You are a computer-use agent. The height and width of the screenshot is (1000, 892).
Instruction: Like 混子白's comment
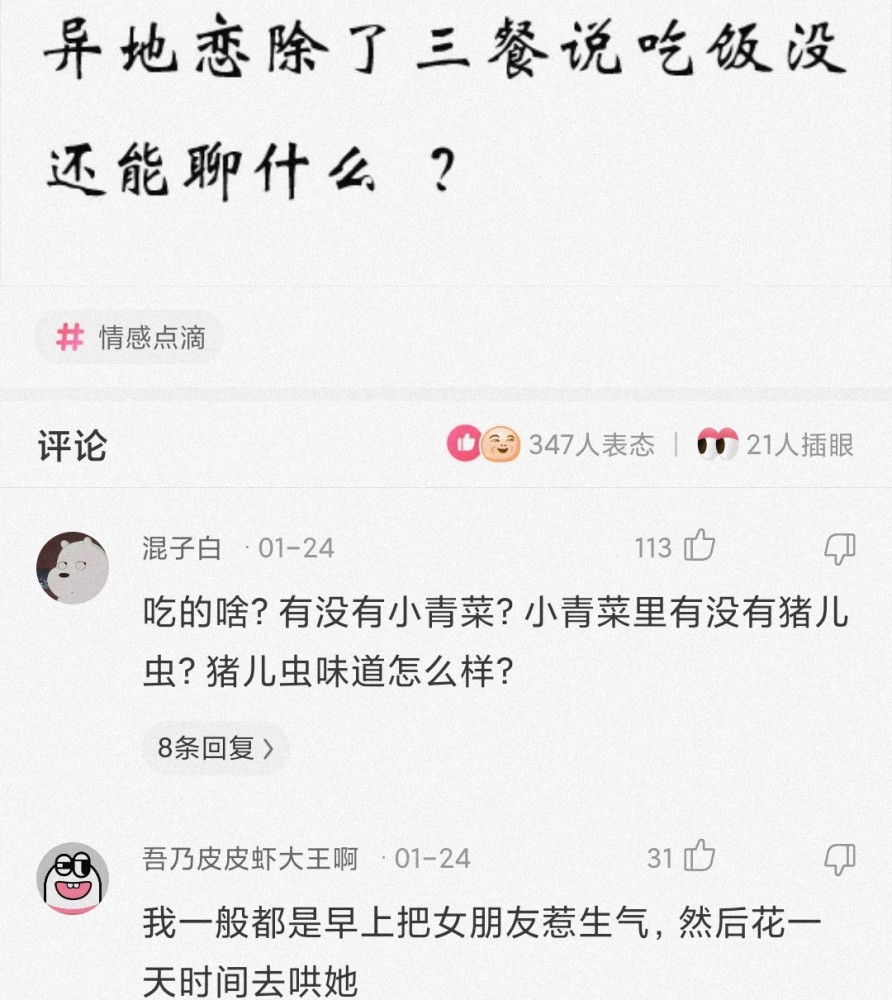[x=699, y=547]
